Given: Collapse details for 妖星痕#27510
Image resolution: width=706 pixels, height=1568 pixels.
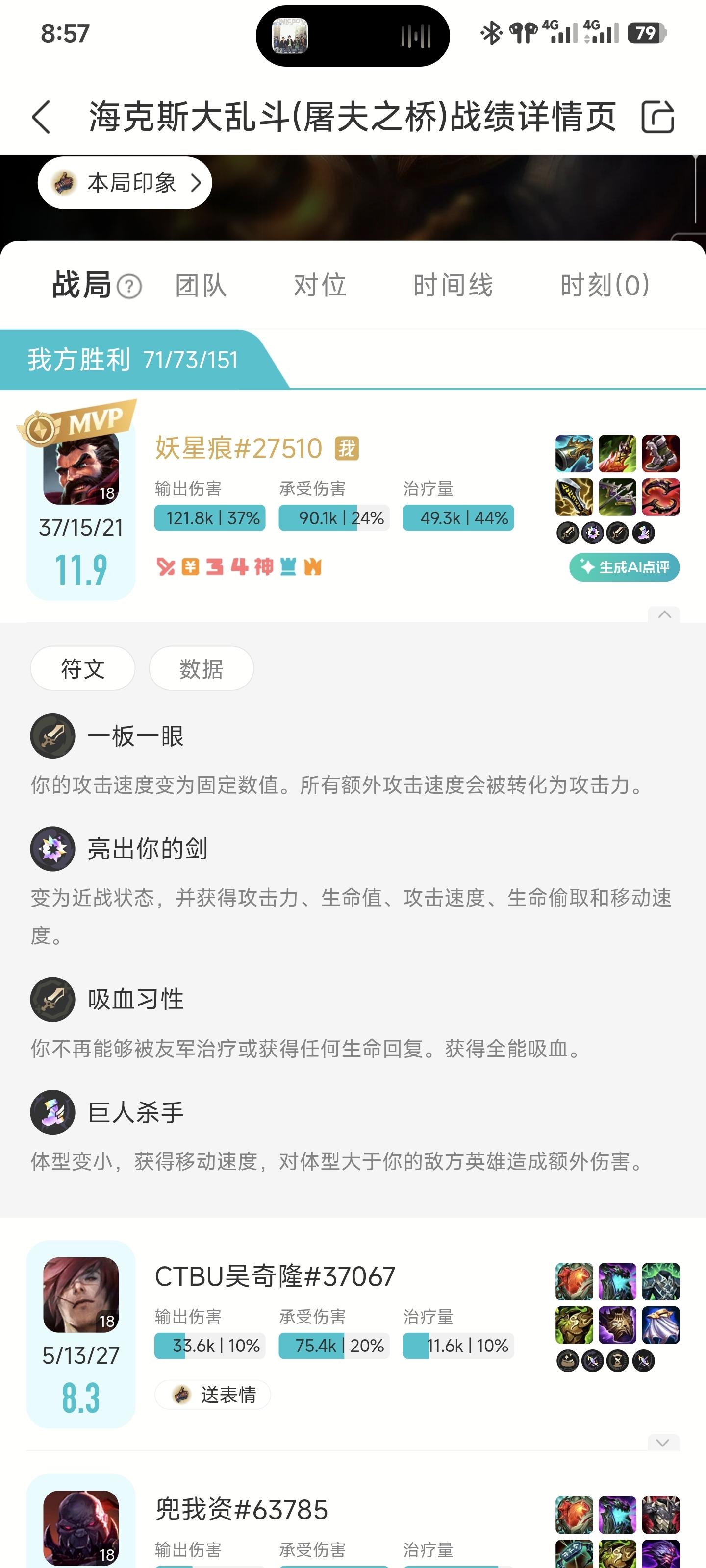Looking at the screenshot, I should (664, 614).
